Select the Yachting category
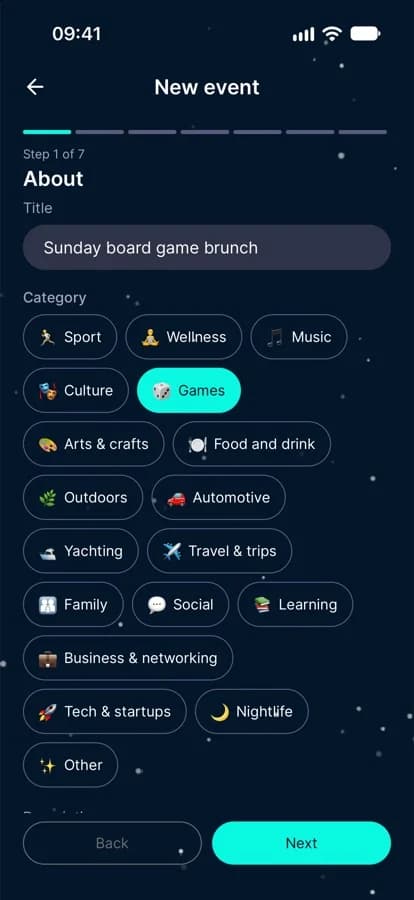This screenshot has height=900, width=414. (x=81, y=551)
